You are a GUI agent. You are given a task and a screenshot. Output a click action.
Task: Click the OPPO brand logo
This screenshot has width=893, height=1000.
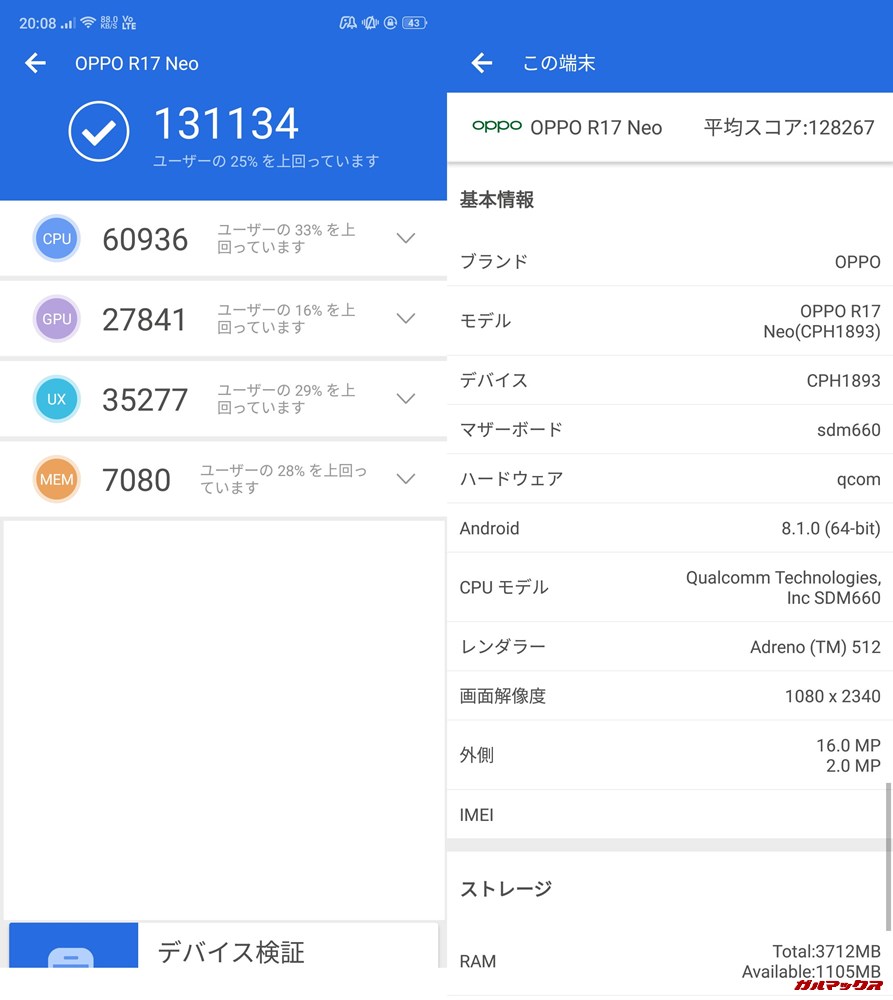tap(497, 128)
